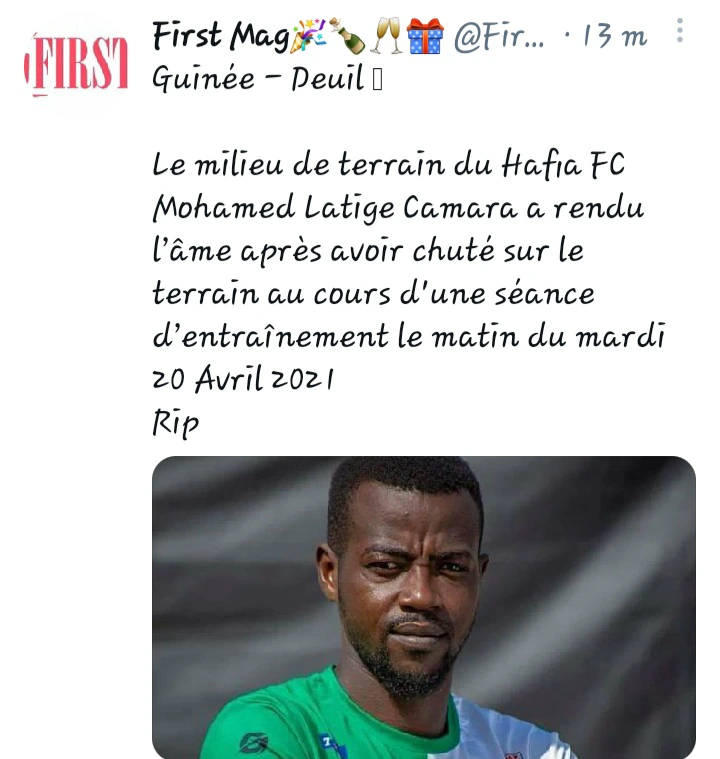Open the First Mag profile avatar
Image resolution: width=720 pixels, height=759 pixels.
[x=76, y=68]
